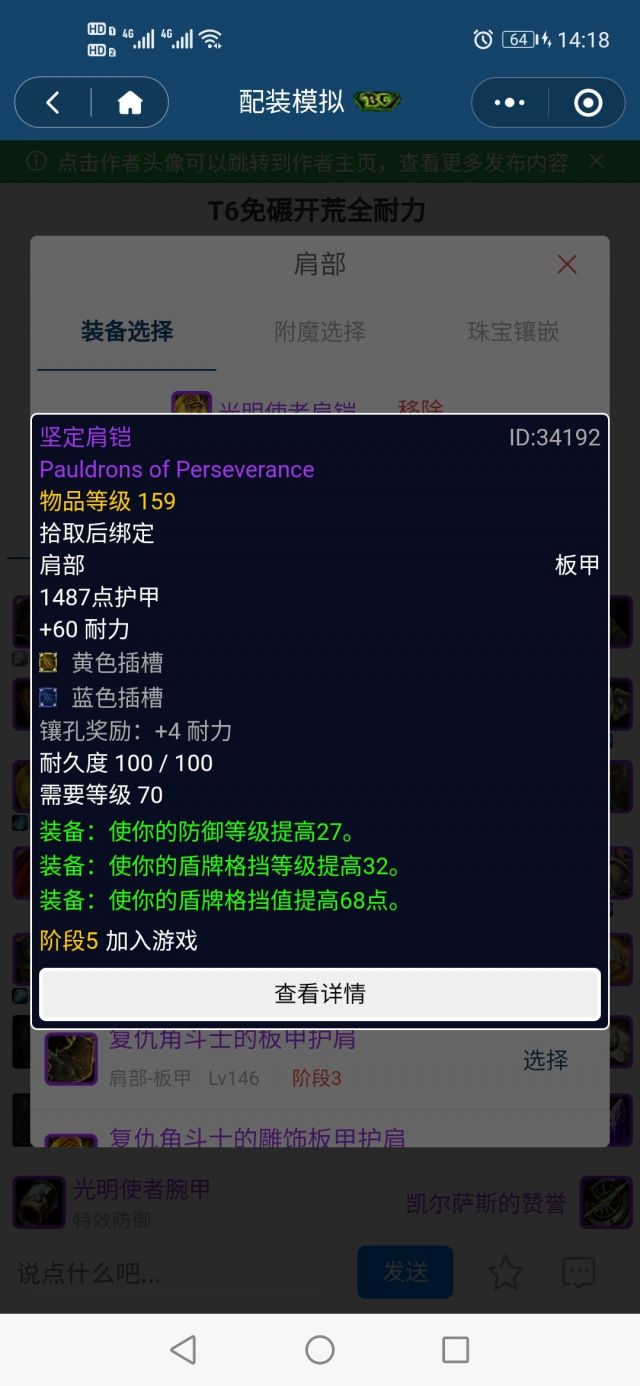Go back with the top-left arrow
Image resolution: width=640 pixels, height=1386 pixels.
tap(53, 102)
